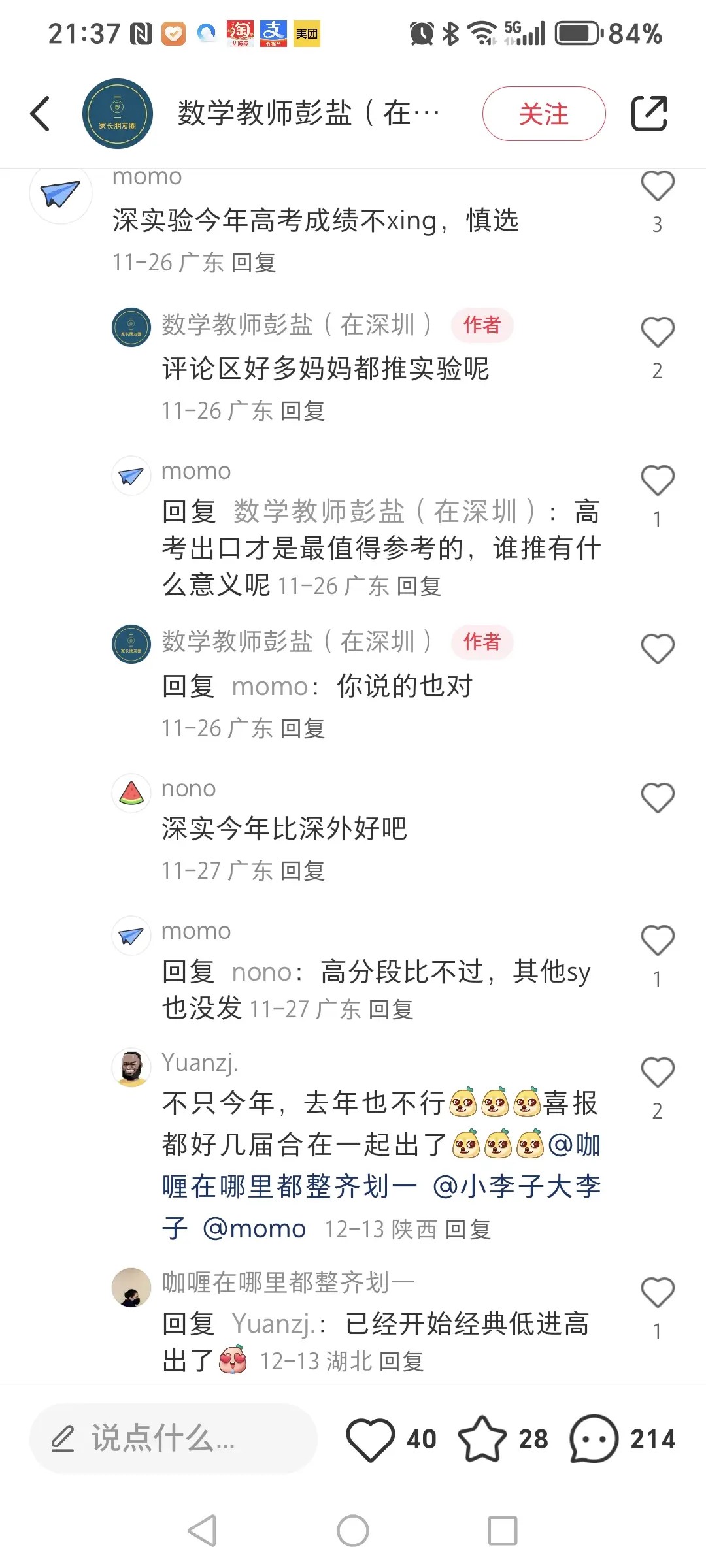Open the @momo mention in Yuanzj.'s comment
This screenshot has width=706, height=1568.
pos(255,1229)
